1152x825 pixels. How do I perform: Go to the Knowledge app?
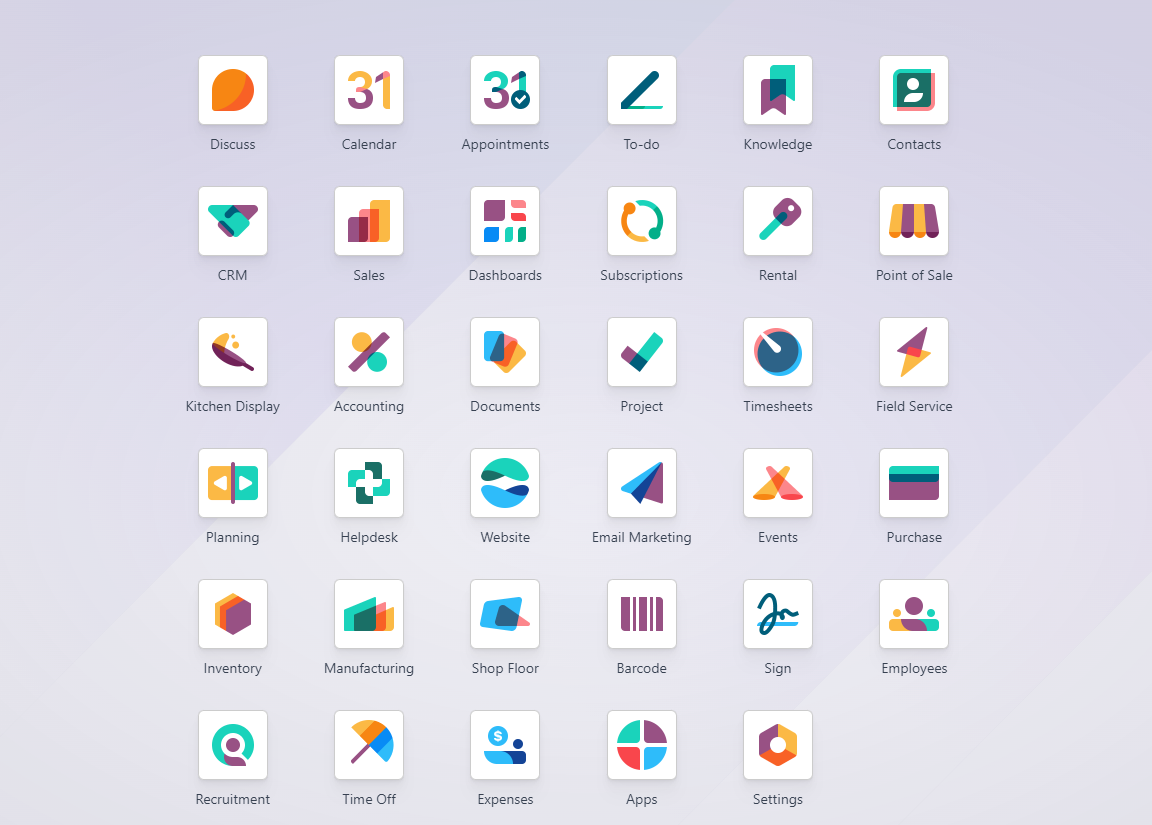pyautogui.click(x=778, y=90)
